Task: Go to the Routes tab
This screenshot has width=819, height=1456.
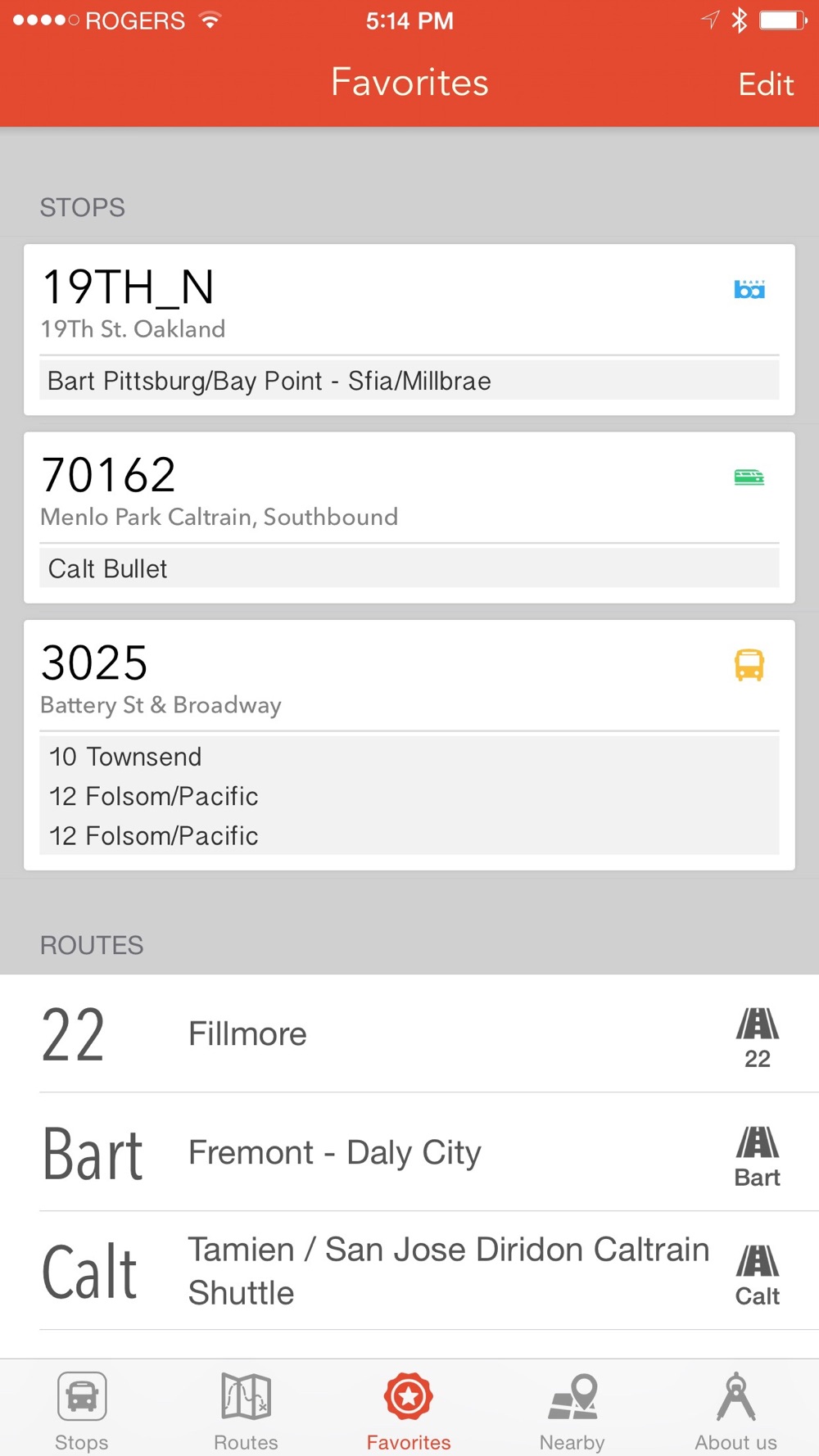Action: click(x=246, y=1412)
